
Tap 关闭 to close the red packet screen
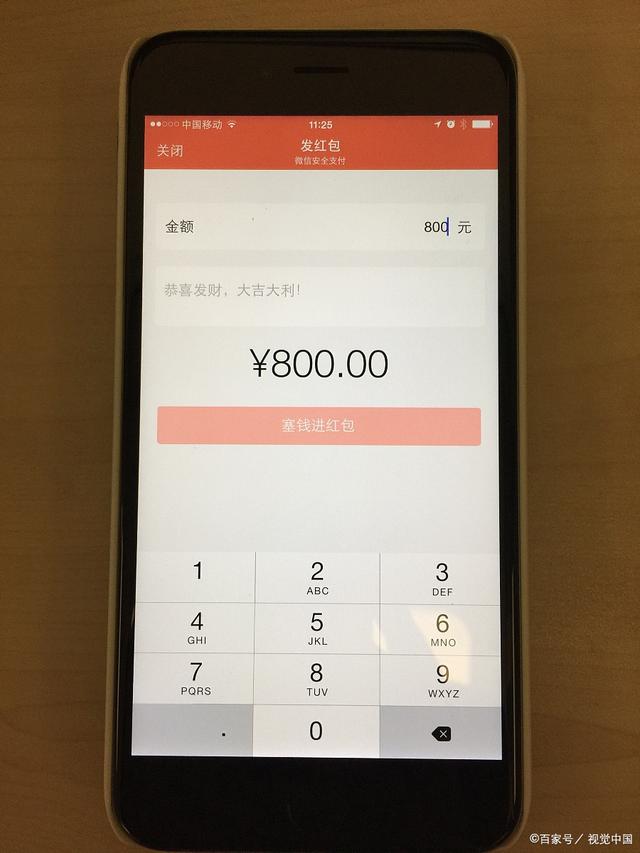pyautogui.click(x=170, y=152)
